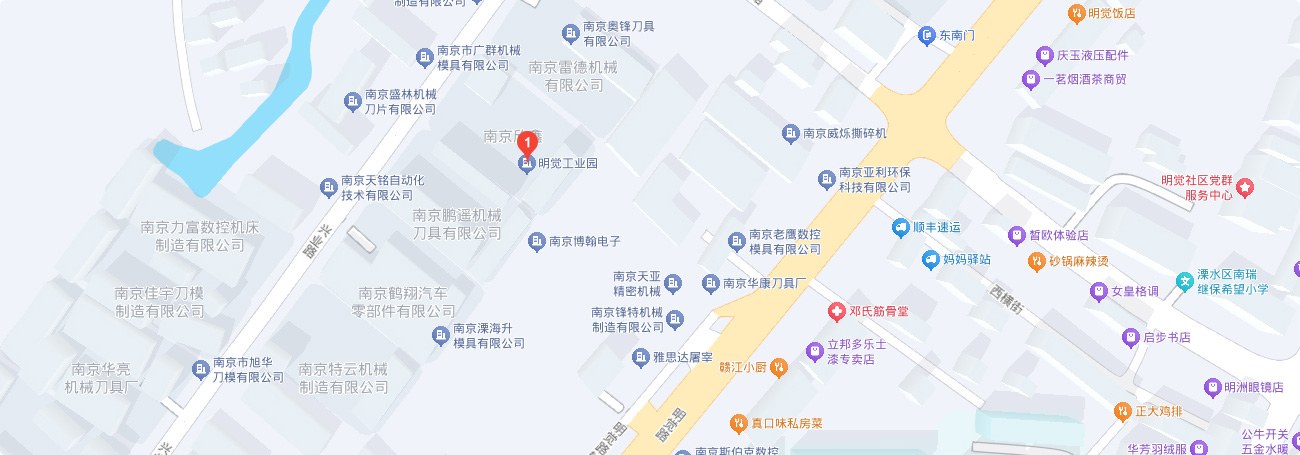Select the 明觉工业园 map label
The image size is (1300, 455).
[x=567, y=163]
